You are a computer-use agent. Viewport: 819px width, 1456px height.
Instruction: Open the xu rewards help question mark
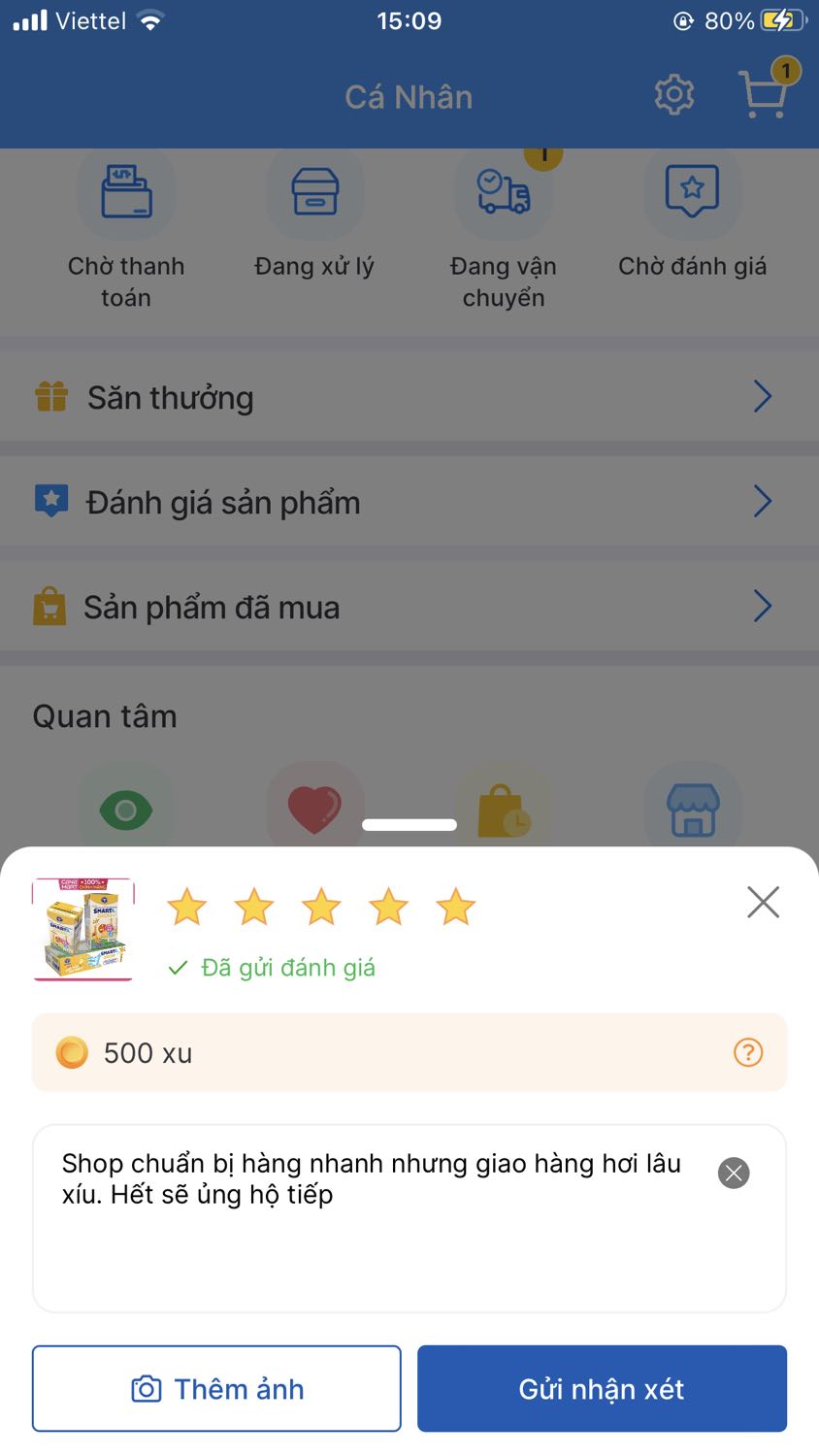tap(747, 1052)
